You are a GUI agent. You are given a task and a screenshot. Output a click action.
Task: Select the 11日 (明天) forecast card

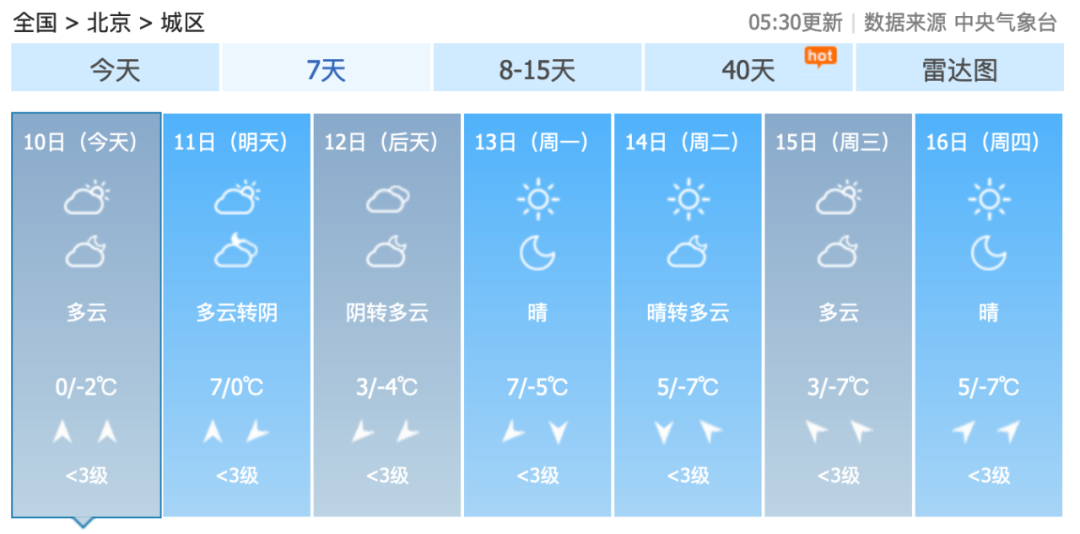click(x=237, y=315)
